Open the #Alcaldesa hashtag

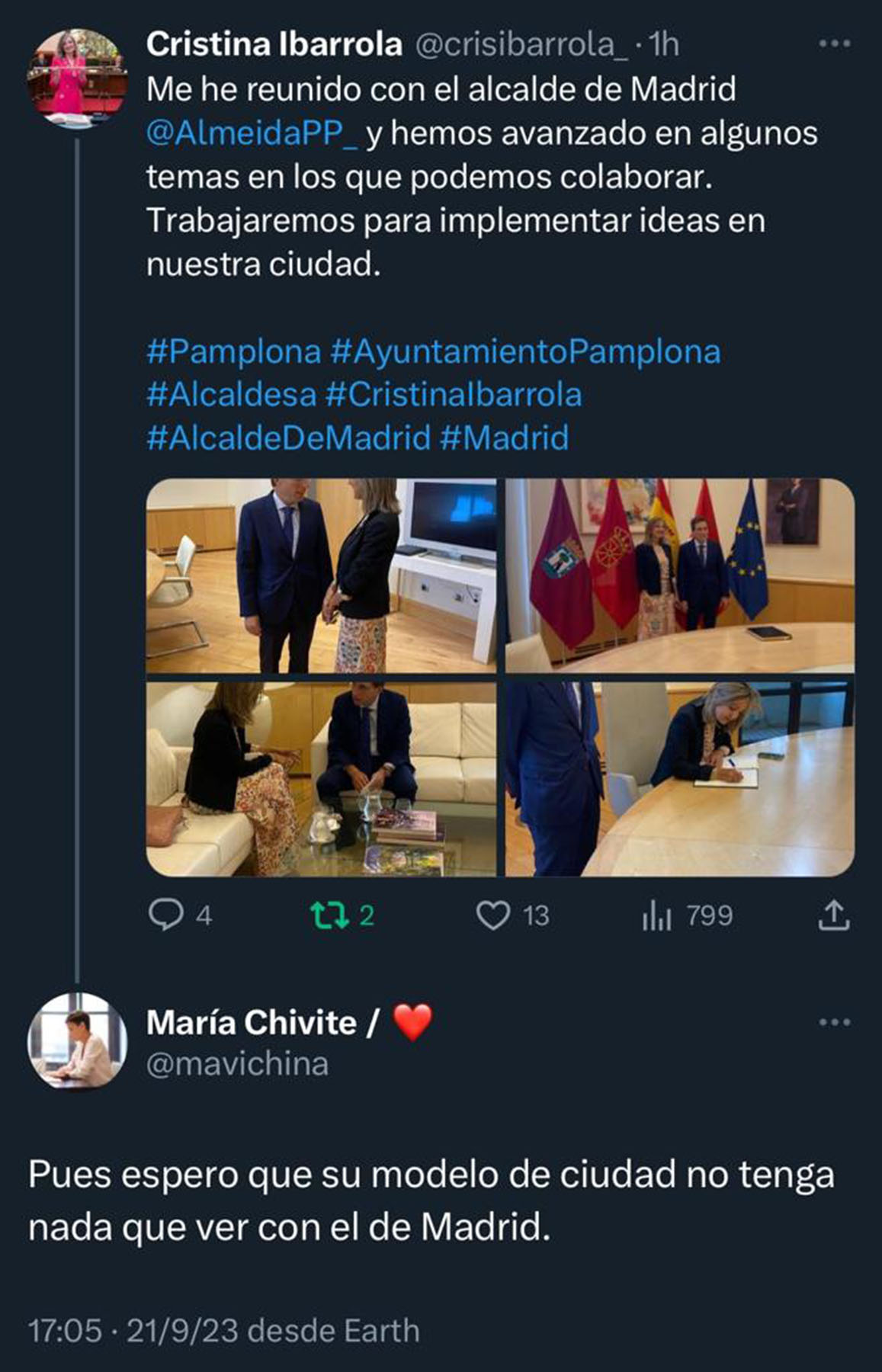pyautogui.click(x=231, y=395)
